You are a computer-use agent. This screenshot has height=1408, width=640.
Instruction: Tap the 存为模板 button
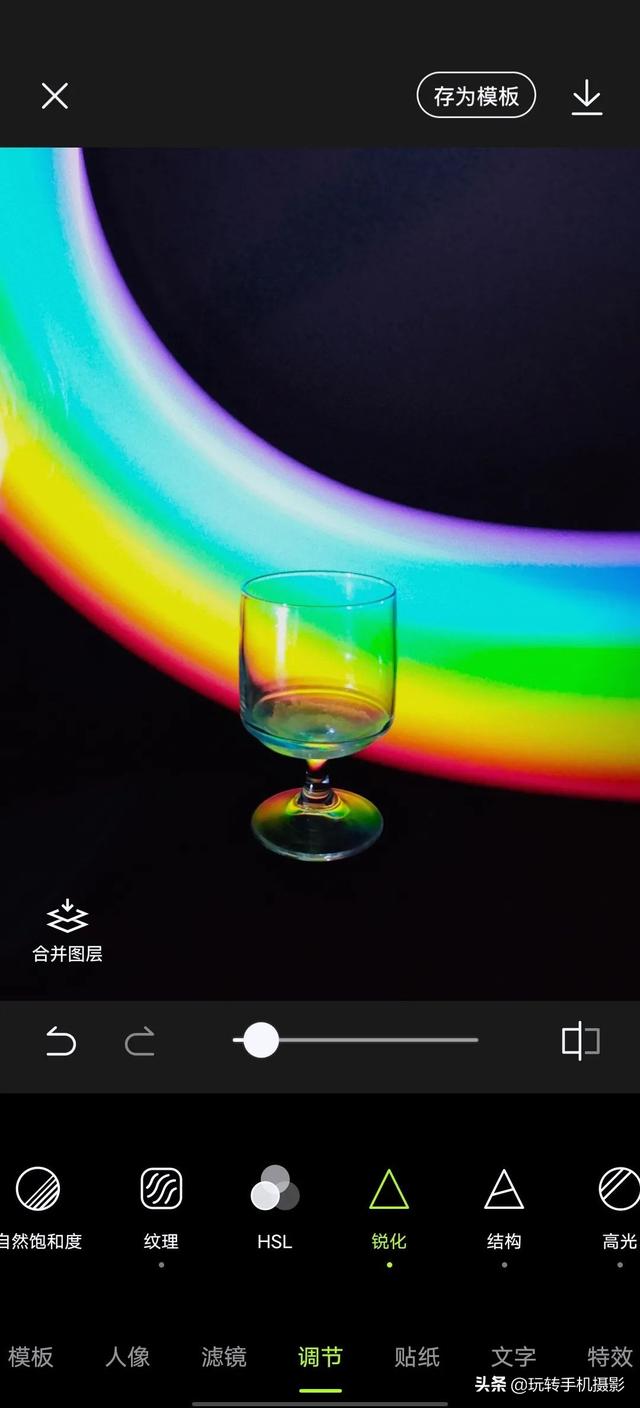476,96
